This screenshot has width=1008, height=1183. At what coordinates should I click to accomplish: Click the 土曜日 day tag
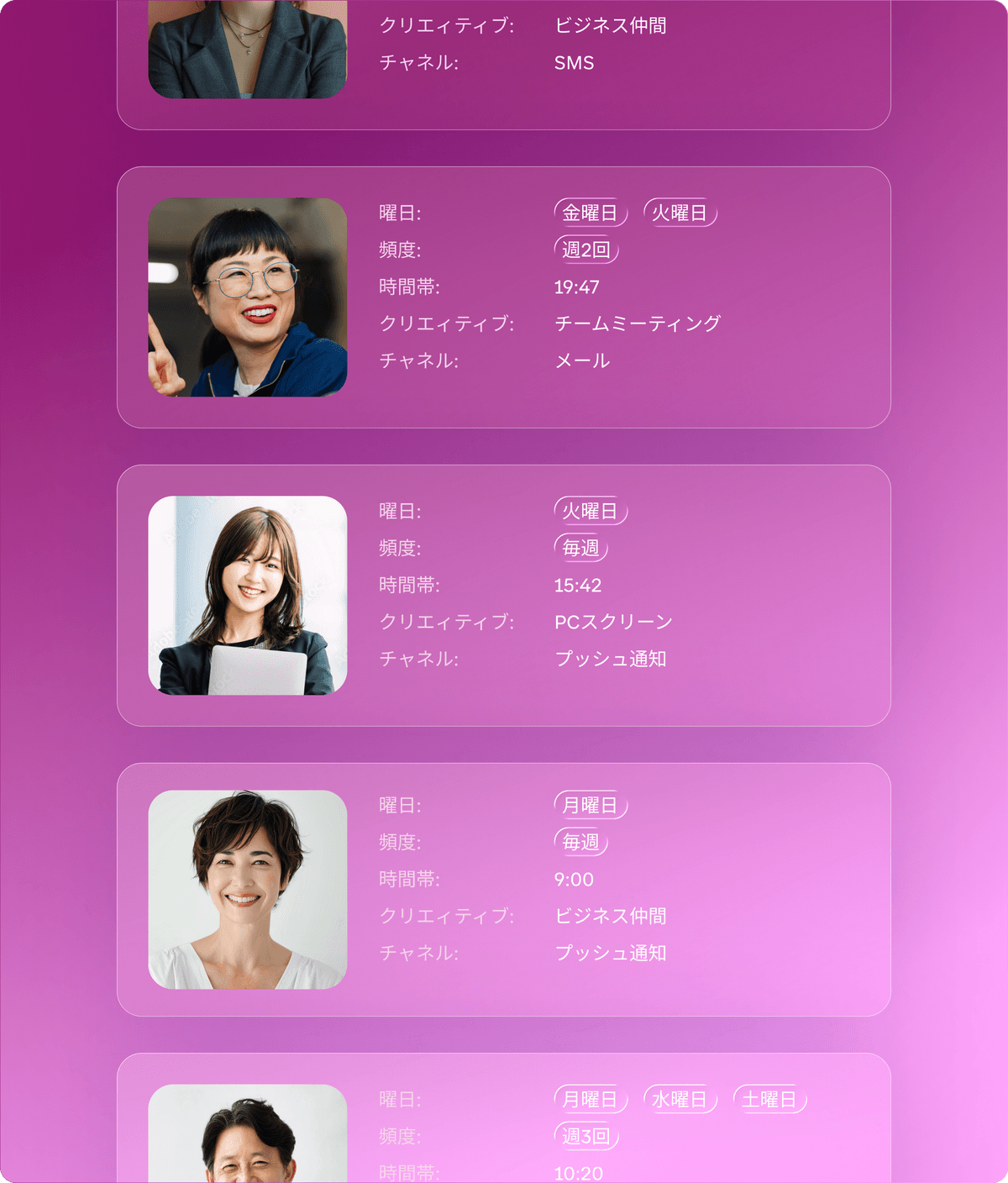[771, 1099]
